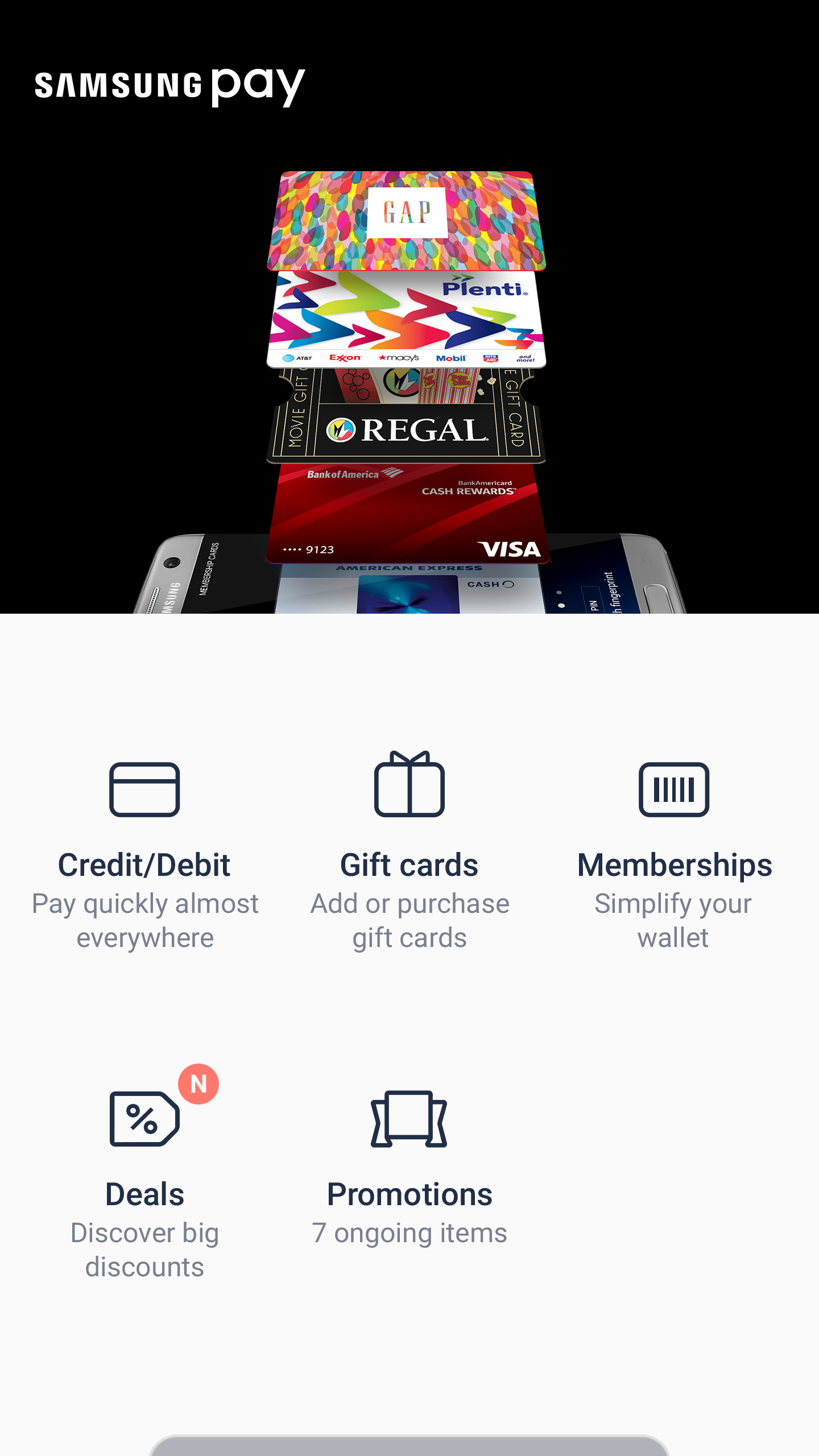The image size is (819, 1456).
Task: Open the Credit/Debit section
Action: pyautogui.click(x=144, y=865)
